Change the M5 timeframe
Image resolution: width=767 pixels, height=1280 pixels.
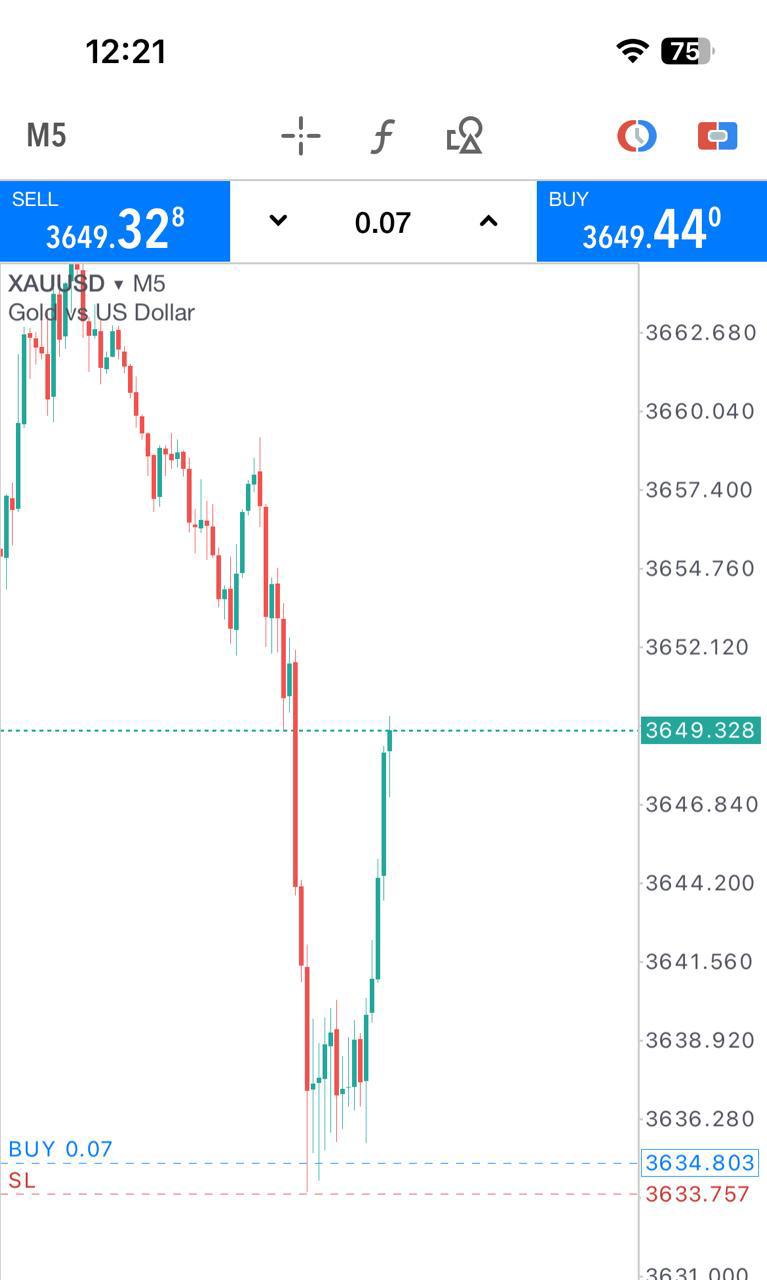click(46, 135)
